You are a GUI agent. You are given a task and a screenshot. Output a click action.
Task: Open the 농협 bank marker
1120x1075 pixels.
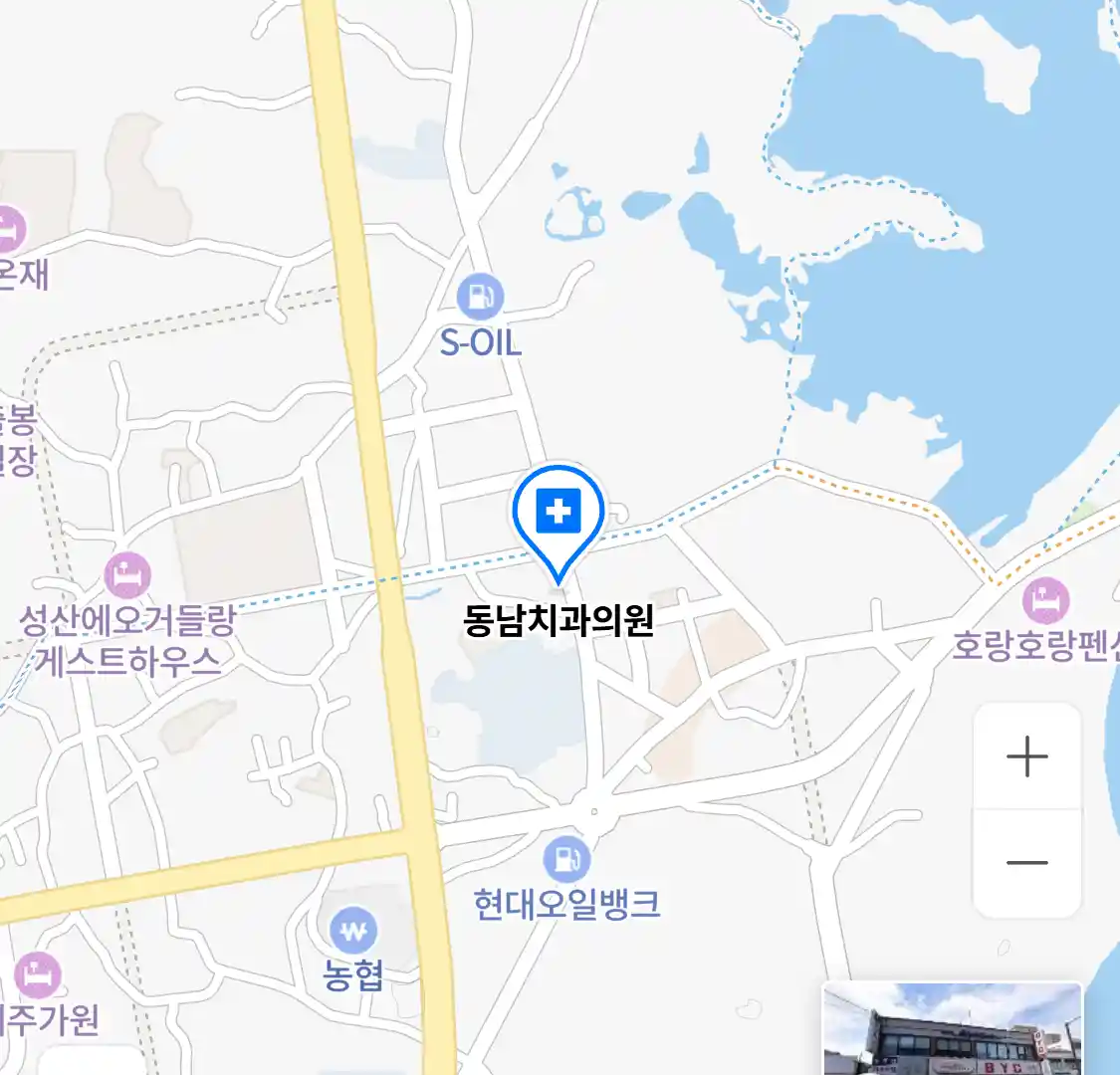(x=353, y=933)
